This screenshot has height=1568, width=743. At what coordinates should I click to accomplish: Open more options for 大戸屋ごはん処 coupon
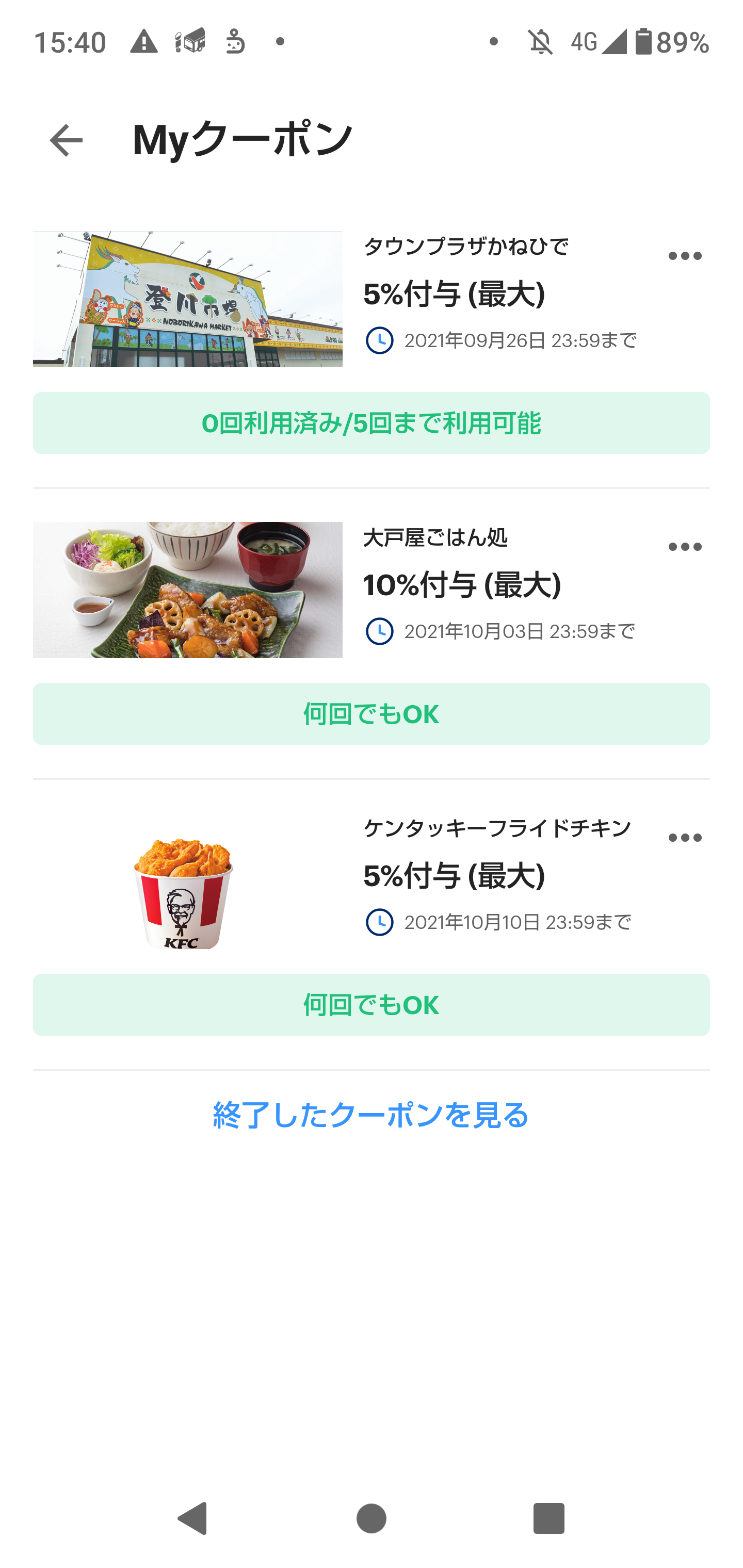(685, 547)
